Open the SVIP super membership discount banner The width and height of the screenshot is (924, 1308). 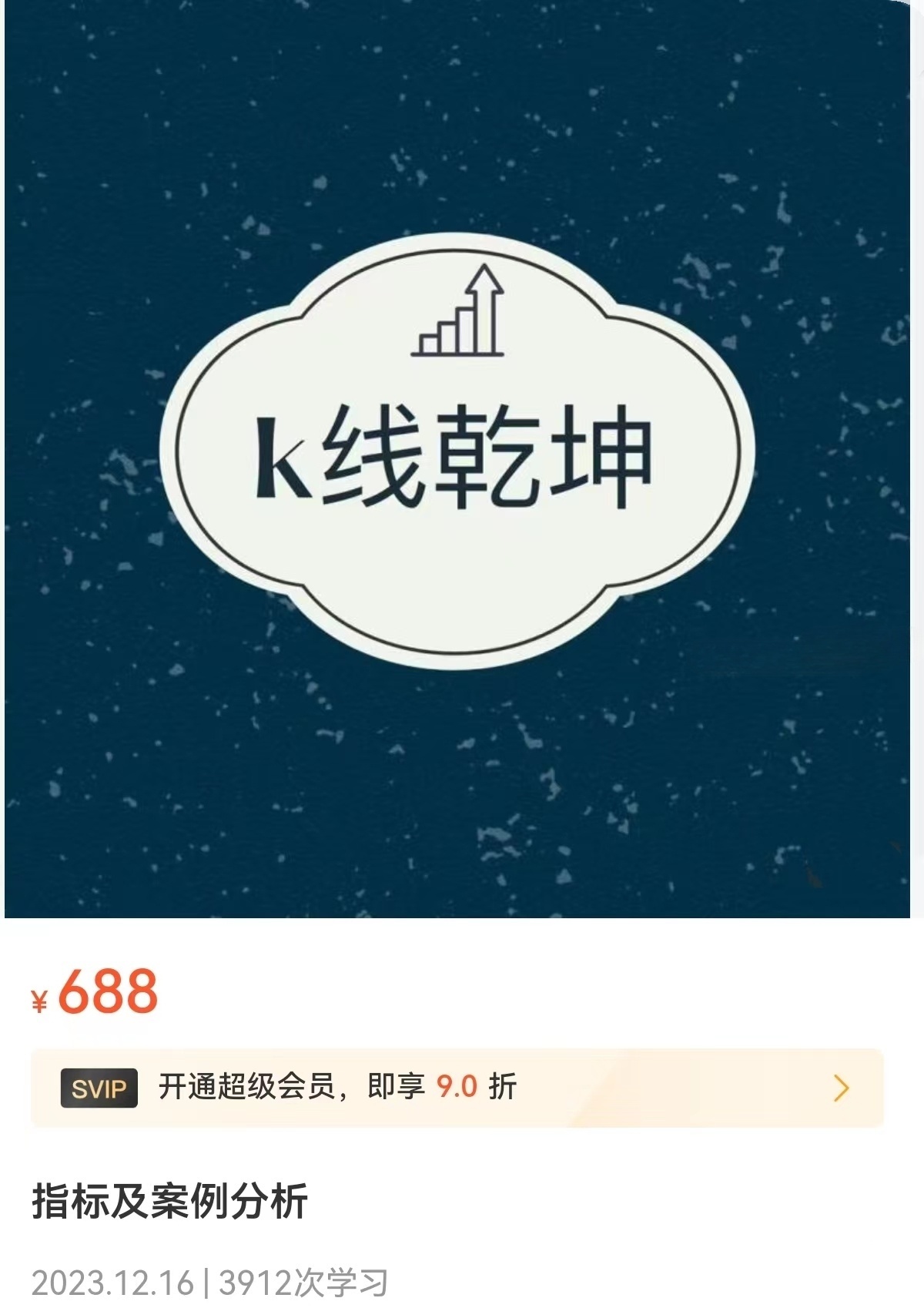tap(457, 1088)
